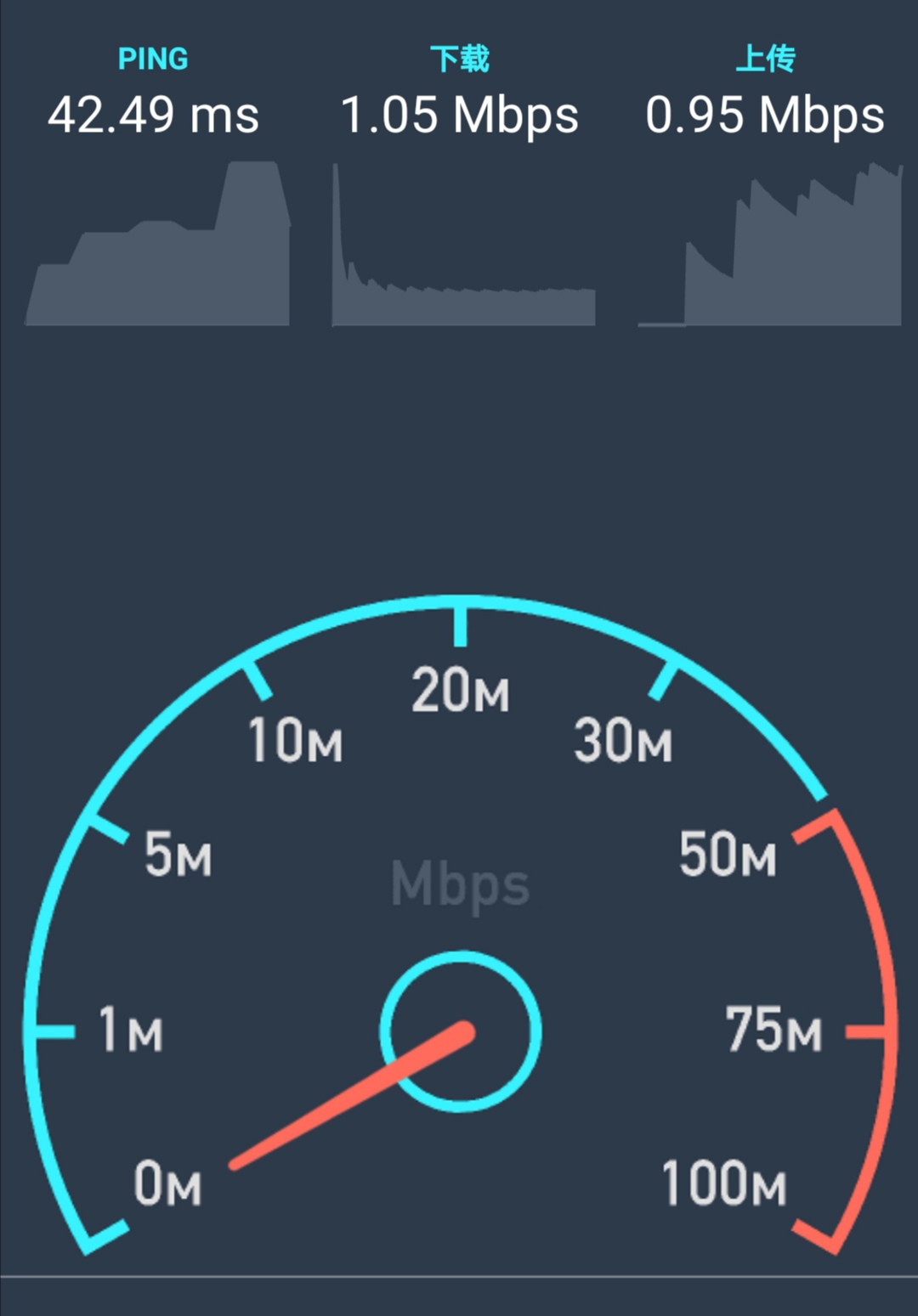The image size is (918, 1316).
Task: Click the PING statistic label
Action: pos(154,59)
